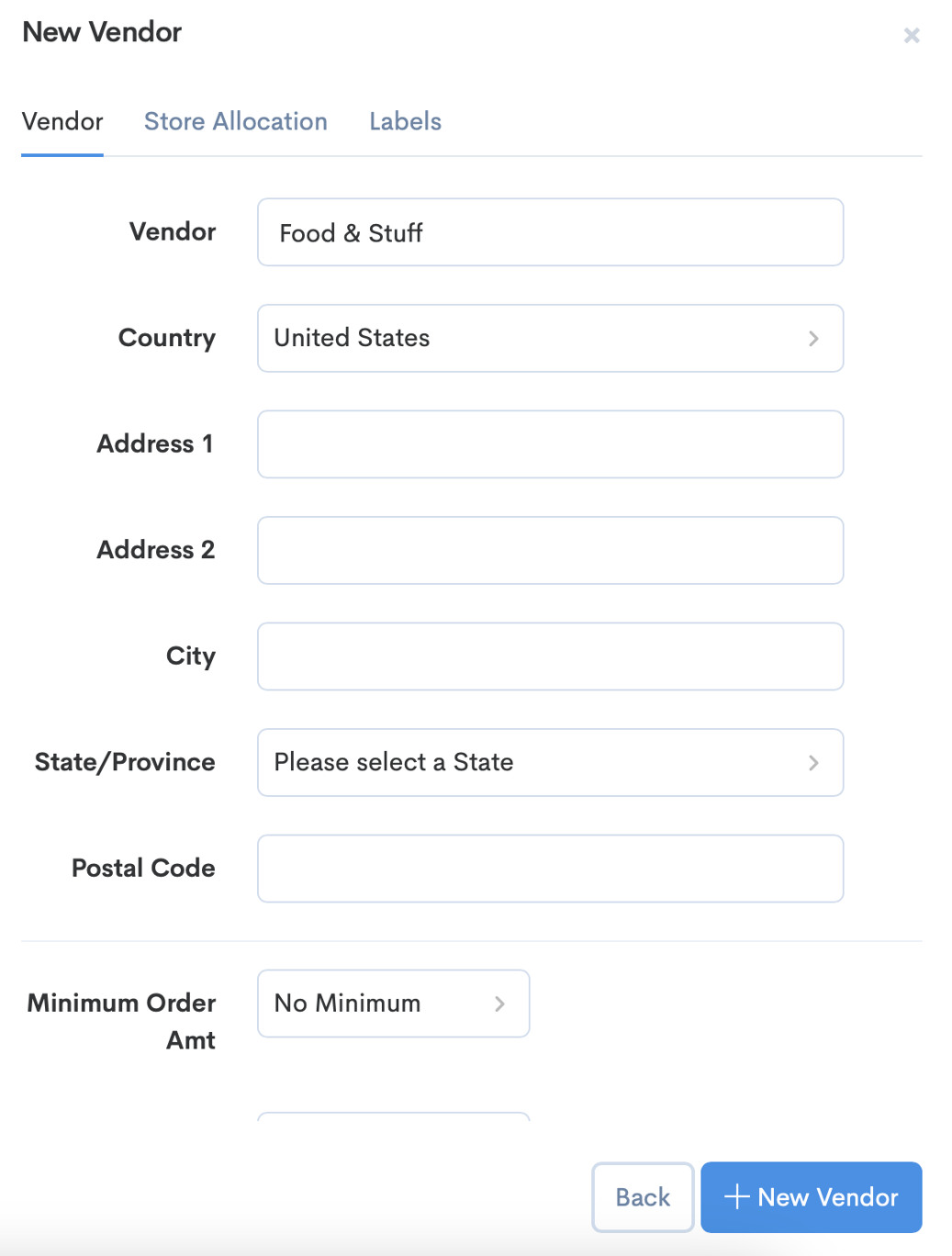This screenshot has width=952, height=1256.
Task: Switch to the Store Allocation tab
Action: pyautogui.click(x=235, y=121)
